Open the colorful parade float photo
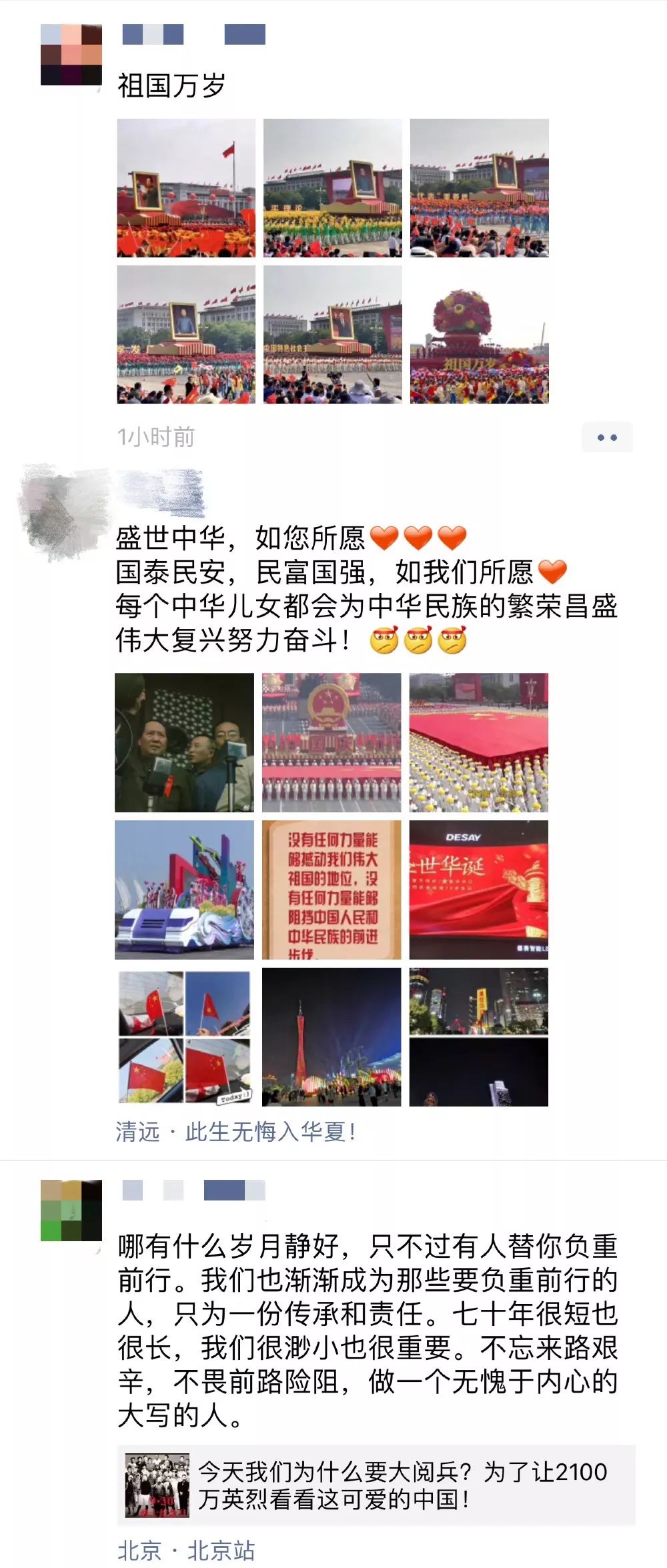Viewport: 667px width, 1568px height. 184,890
